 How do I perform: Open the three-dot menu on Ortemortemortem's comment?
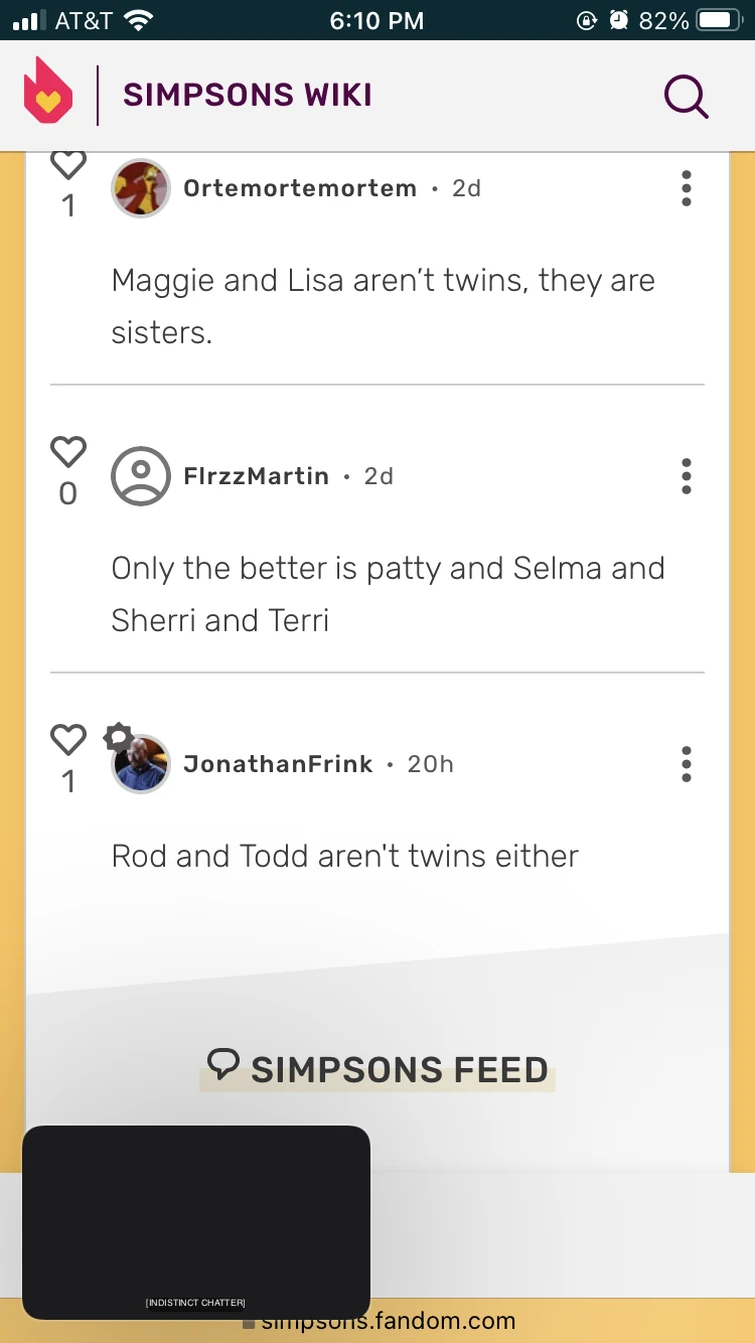coord(686,188)
